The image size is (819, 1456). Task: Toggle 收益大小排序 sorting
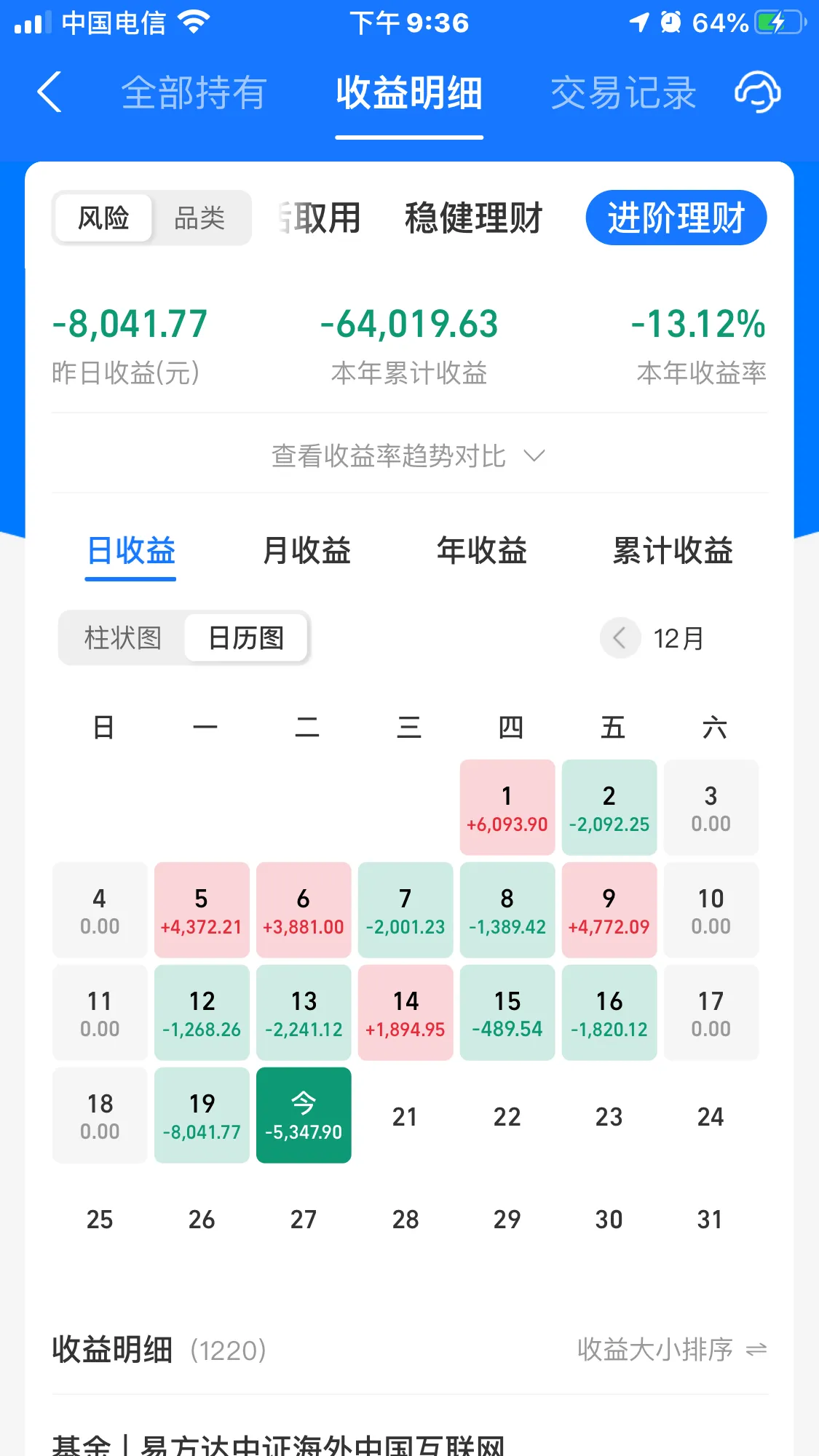tap(672, 1350)
